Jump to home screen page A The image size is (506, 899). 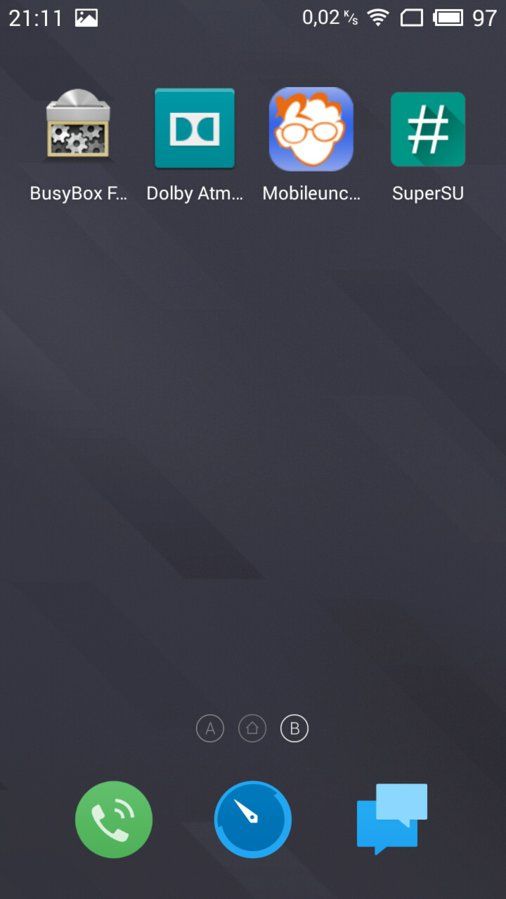pyautogui.click(x=210, y=729)
